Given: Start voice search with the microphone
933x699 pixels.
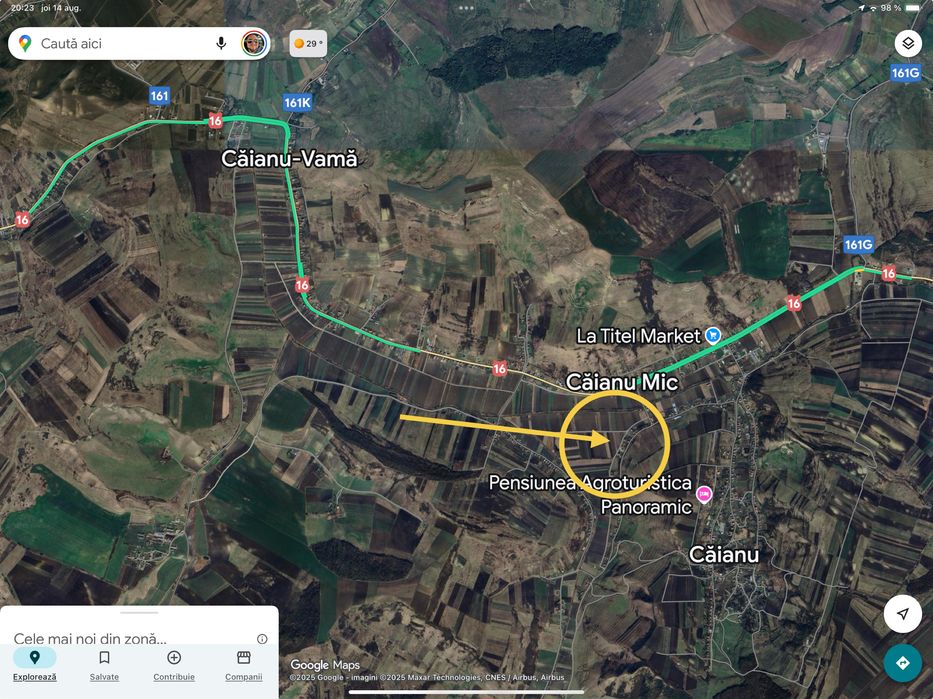Looking at the screenshot, I should click(x=221, y=43).
